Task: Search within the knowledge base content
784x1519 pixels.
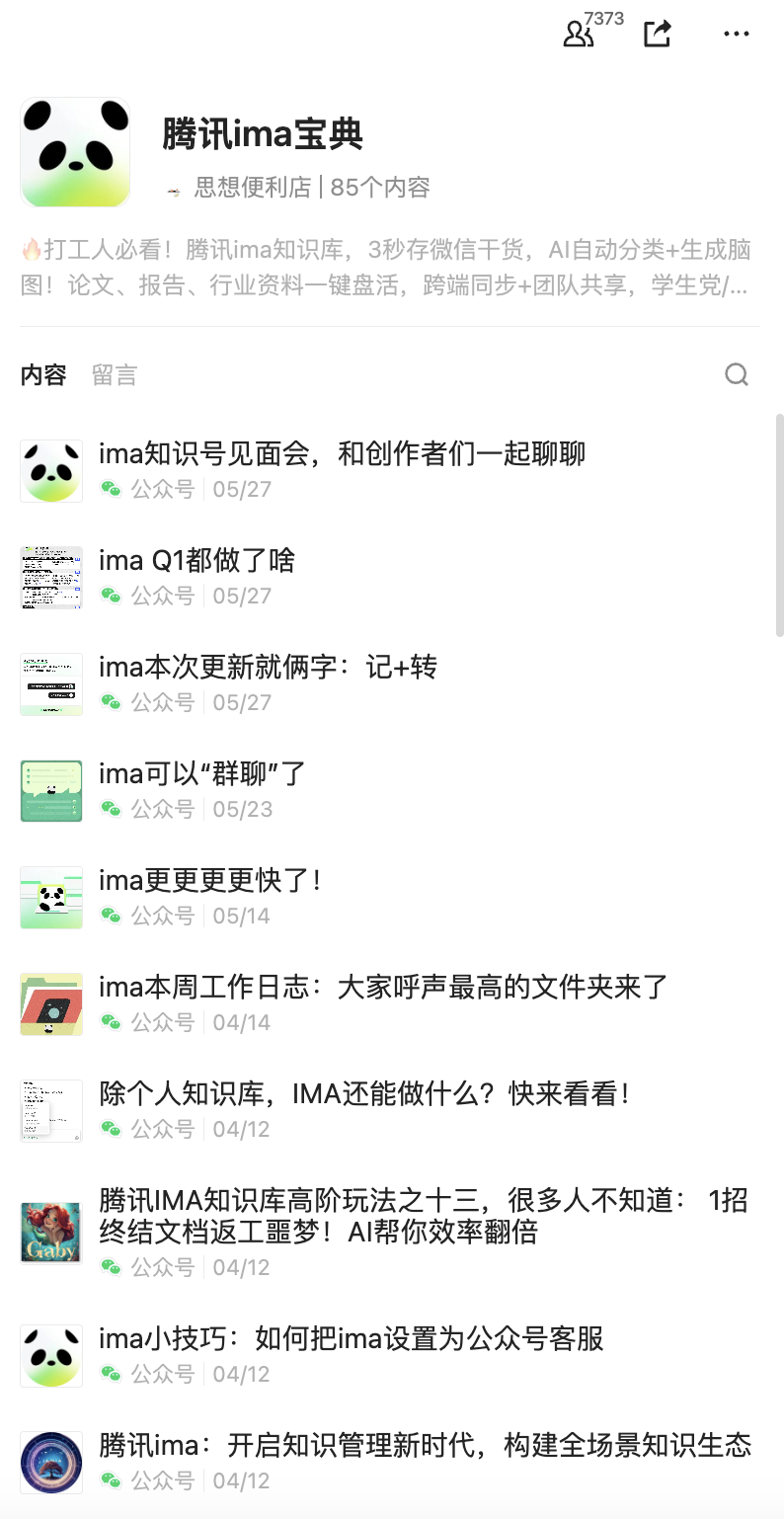Action: (737, 374)
